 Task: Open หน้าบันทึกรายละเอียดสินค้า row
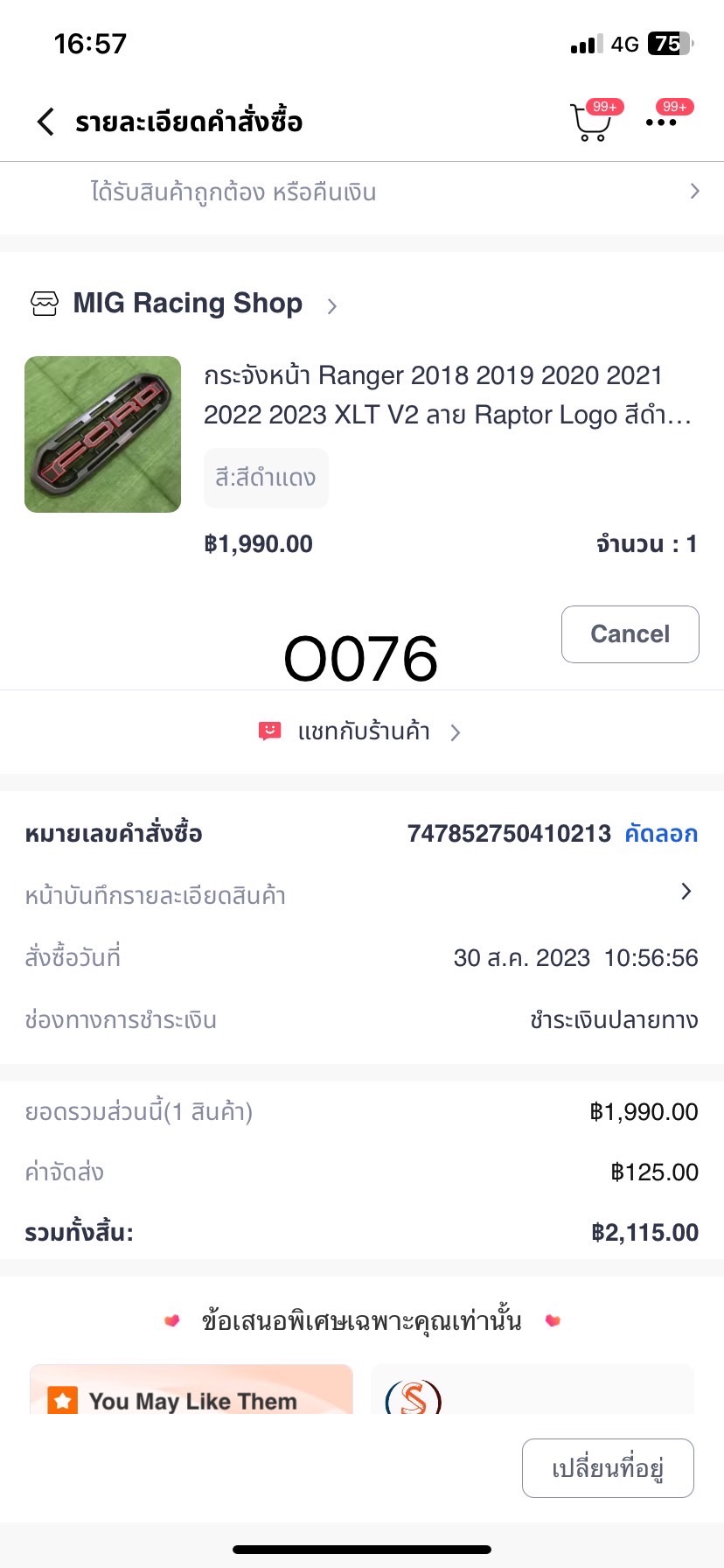click(x=362, y=895)
